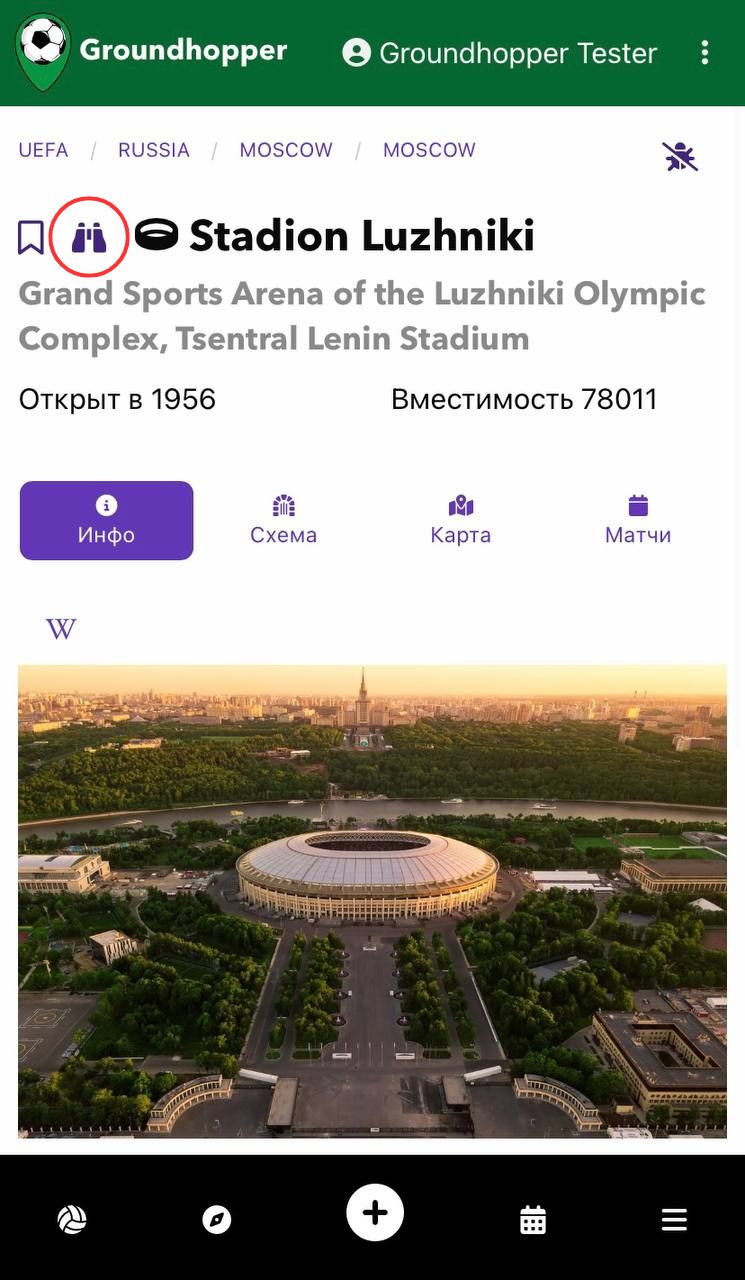The image size is (745, 1280).
Task: Report a bug with the bug icon
Action: [x=680, y=156]
